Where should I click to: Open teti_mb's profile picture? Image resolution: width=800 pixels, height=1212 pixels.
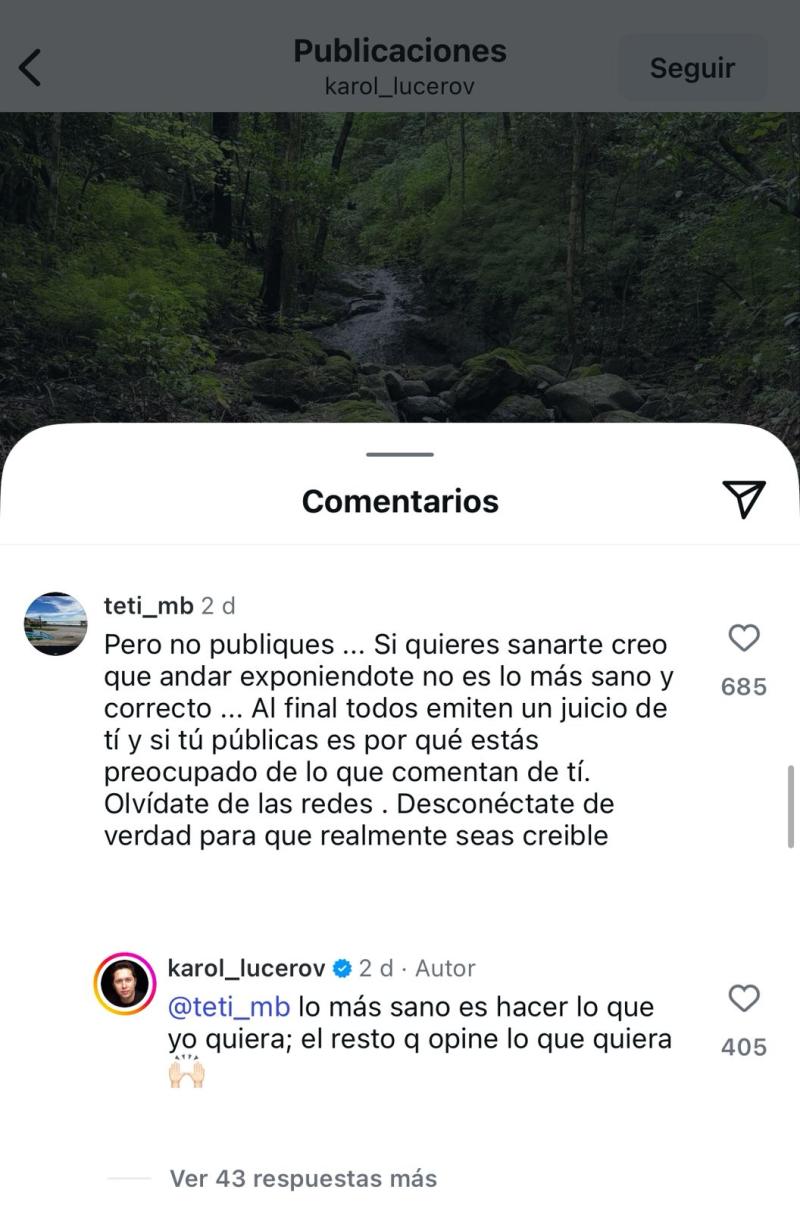[55, 623]
